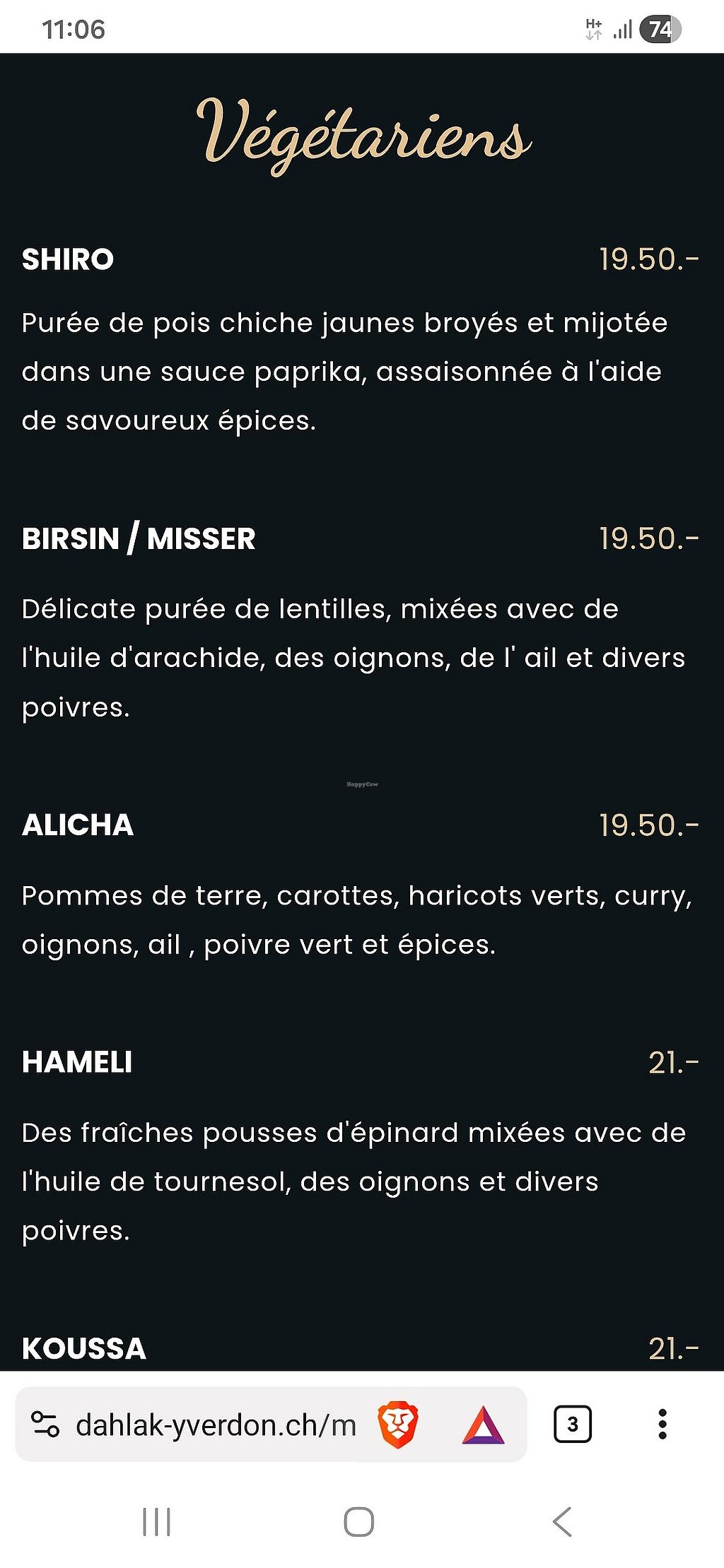The width and height of the screenshot is (724, 1568).
Task: Go to the home screen
Action: click(x=359, y=1521)
